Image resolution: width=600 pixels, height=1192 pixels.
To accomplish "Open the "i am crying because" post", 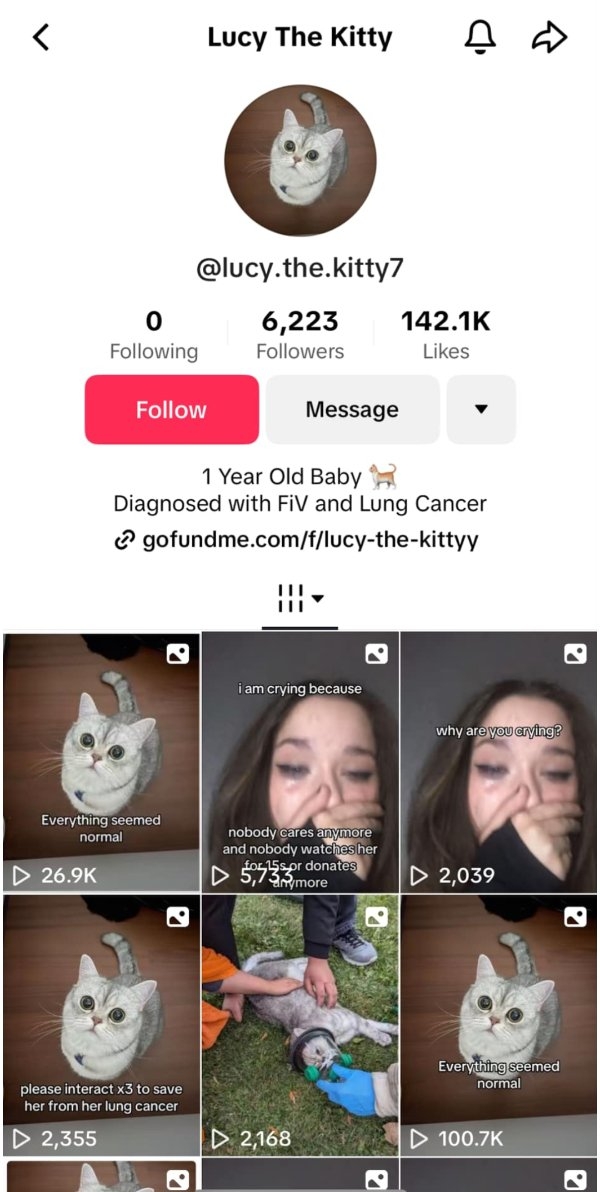I will [x=300, y=762].
